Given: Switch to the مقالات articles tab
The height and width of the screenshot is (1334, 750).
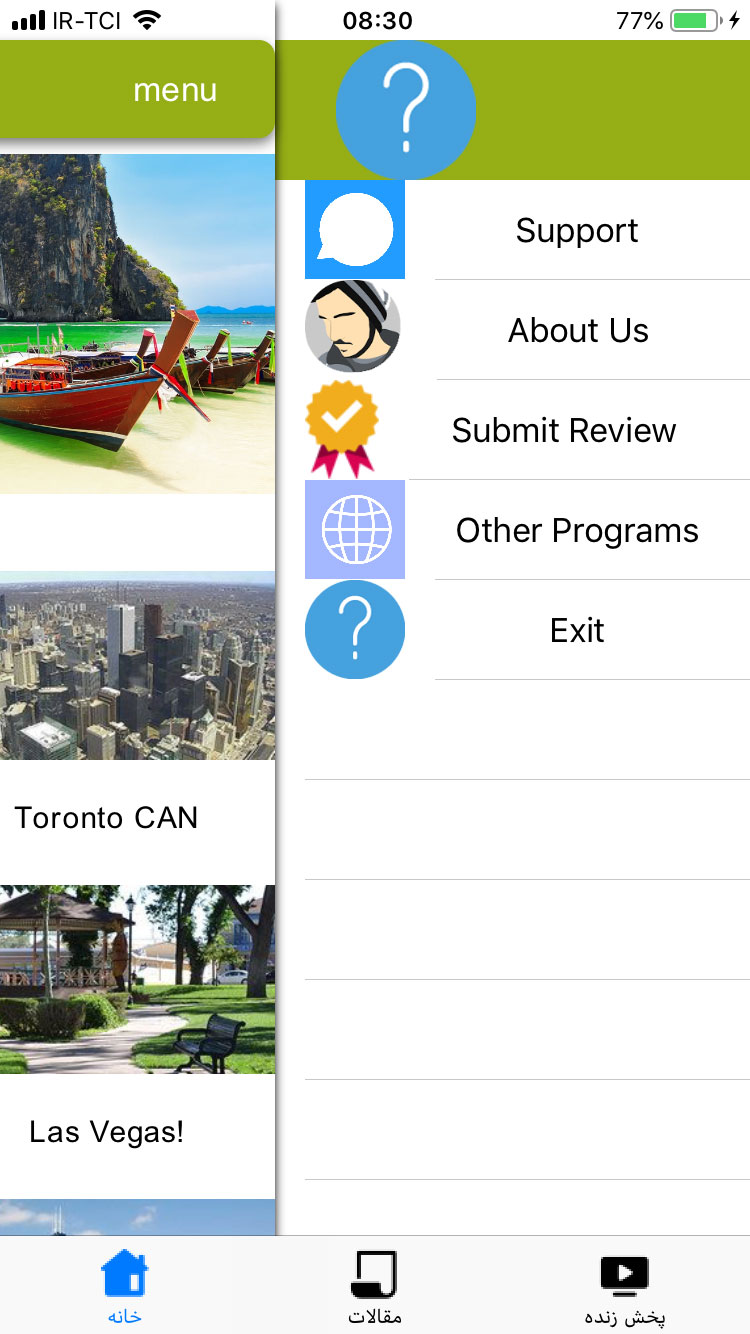Looking at the screenshot, I should tap(374, 1288).
